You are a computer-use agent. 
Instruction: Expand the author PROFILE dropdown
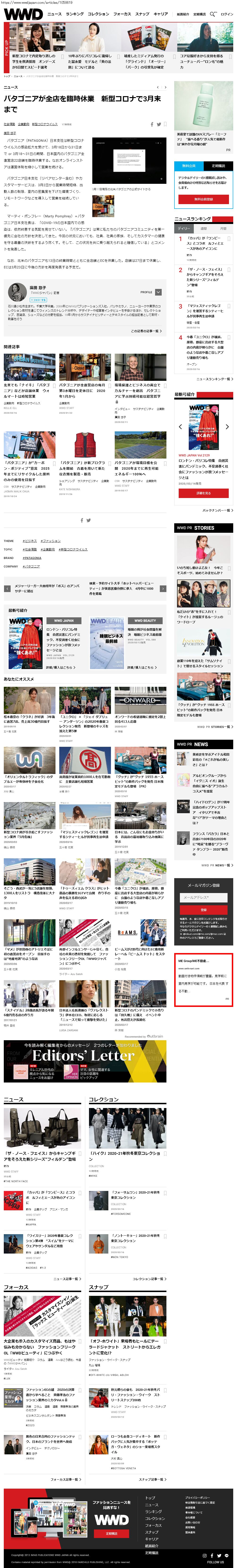pos(158,292)
